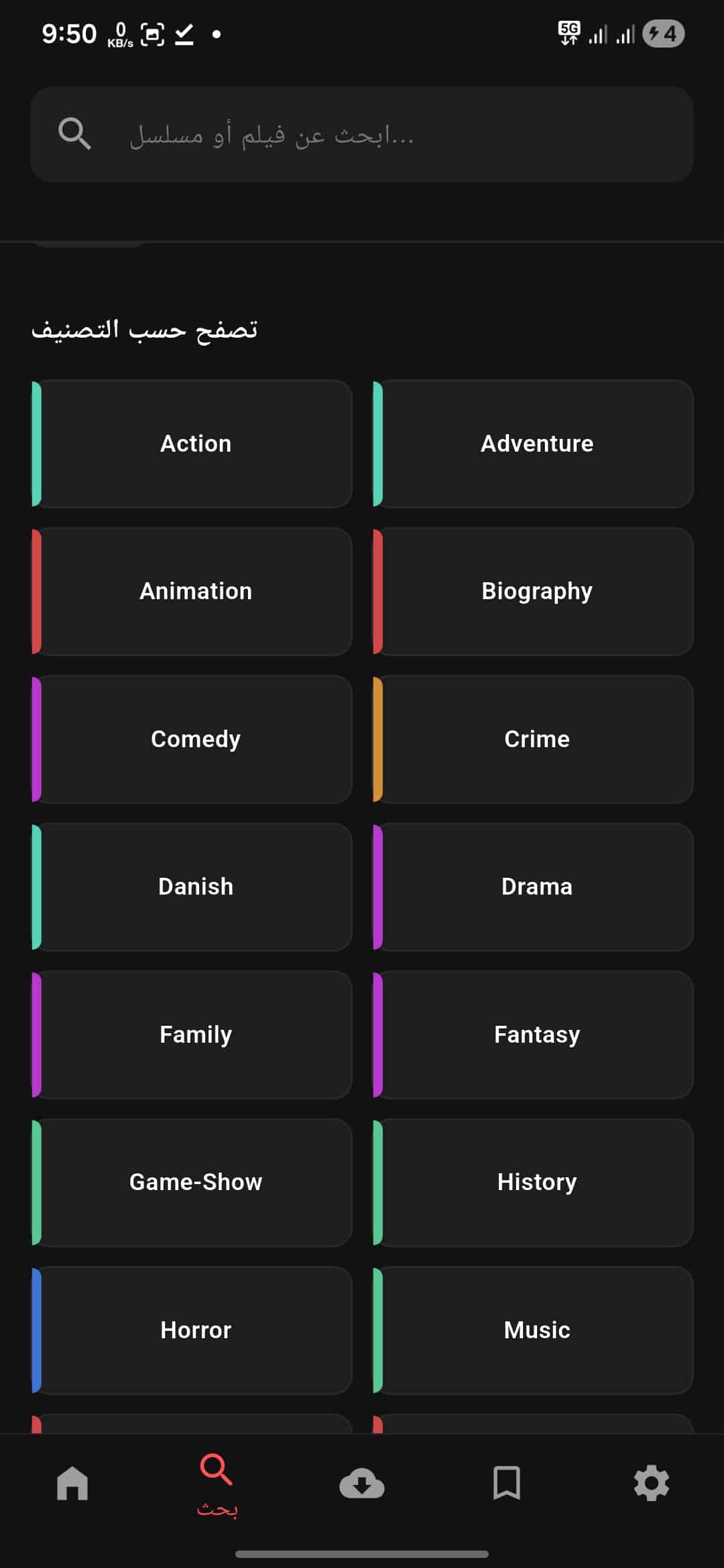Open the Adventure category

pyautogui.click(x=536, y=442)
